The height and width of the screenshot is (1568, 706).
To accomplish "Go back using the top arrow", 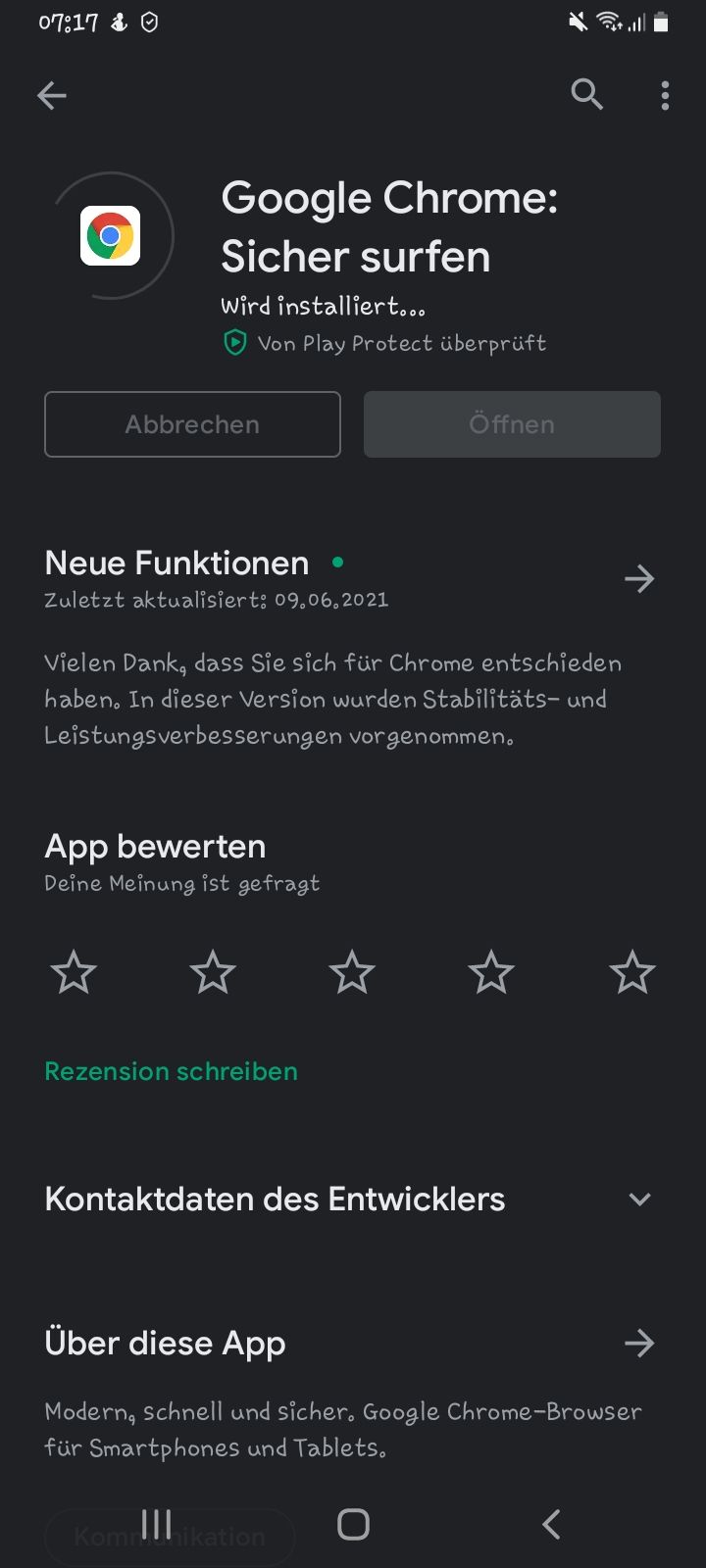I will 52,95.
